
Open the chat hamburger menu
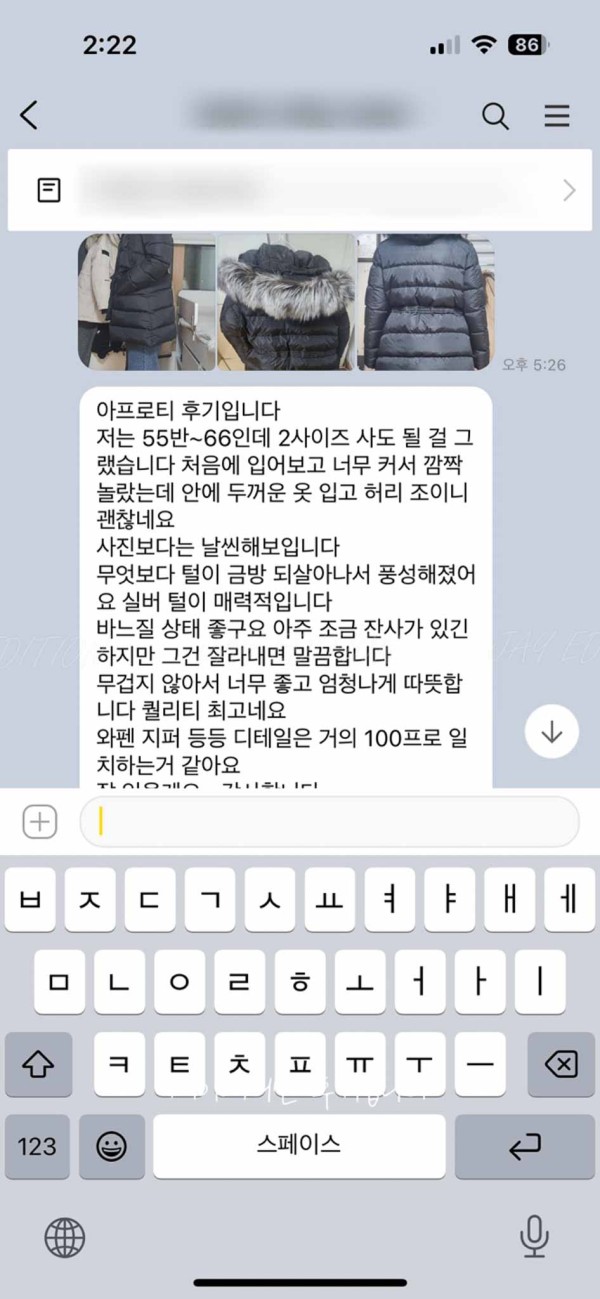(556, 115)
